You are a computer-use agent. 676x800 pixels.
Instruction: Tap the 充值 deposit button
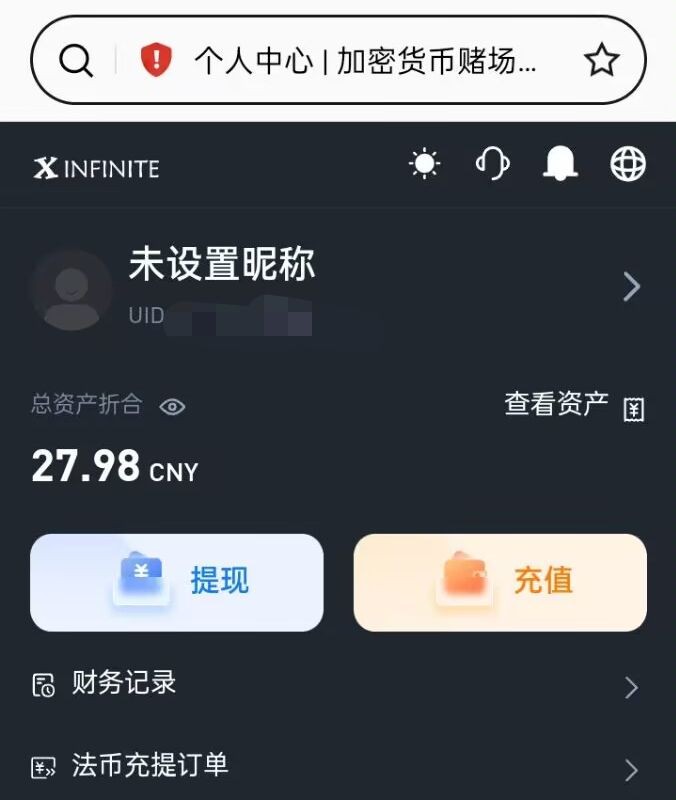tap(500, 582)
